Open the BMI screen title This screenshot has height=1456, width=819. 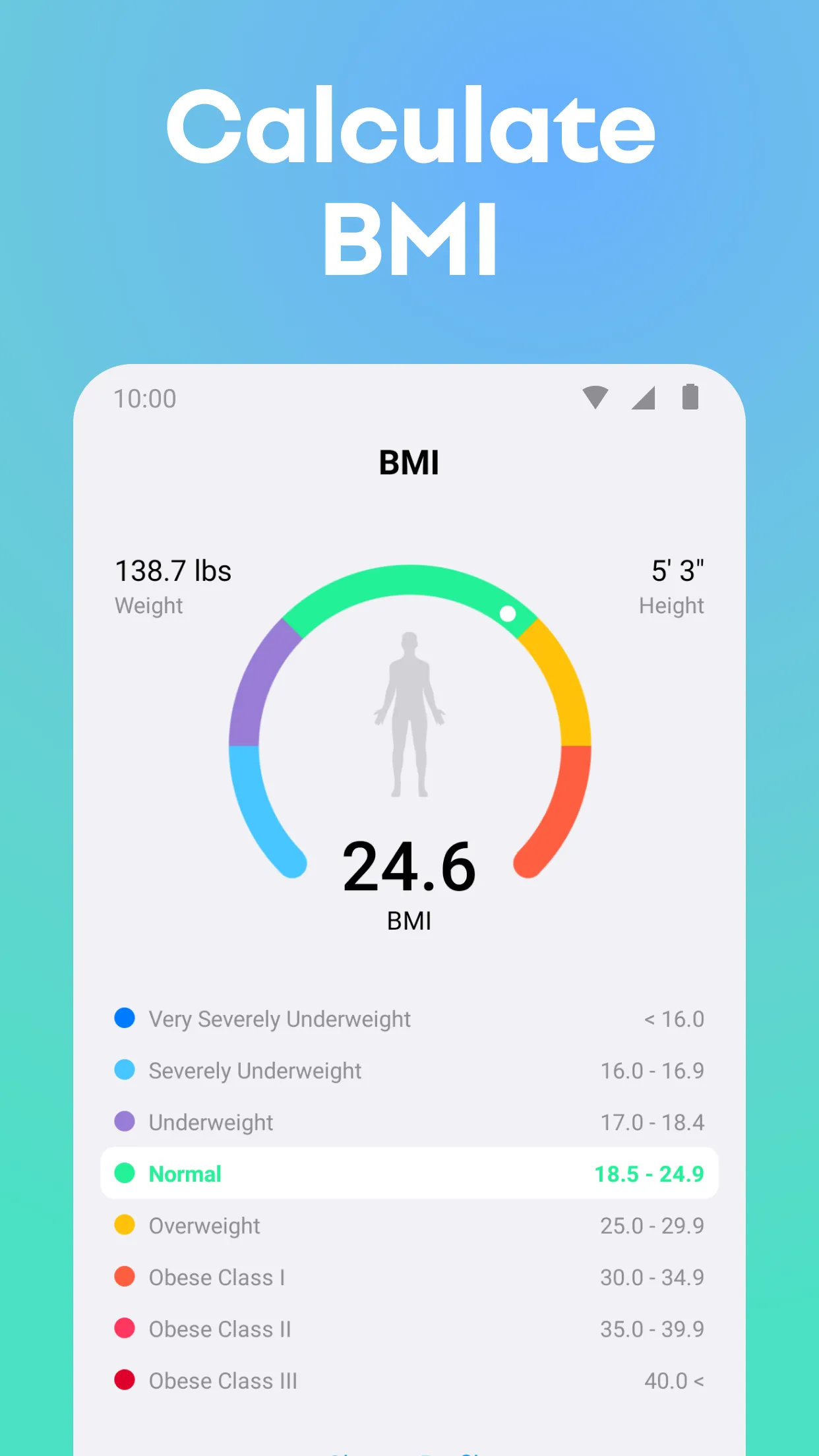[x=409, y=462]
